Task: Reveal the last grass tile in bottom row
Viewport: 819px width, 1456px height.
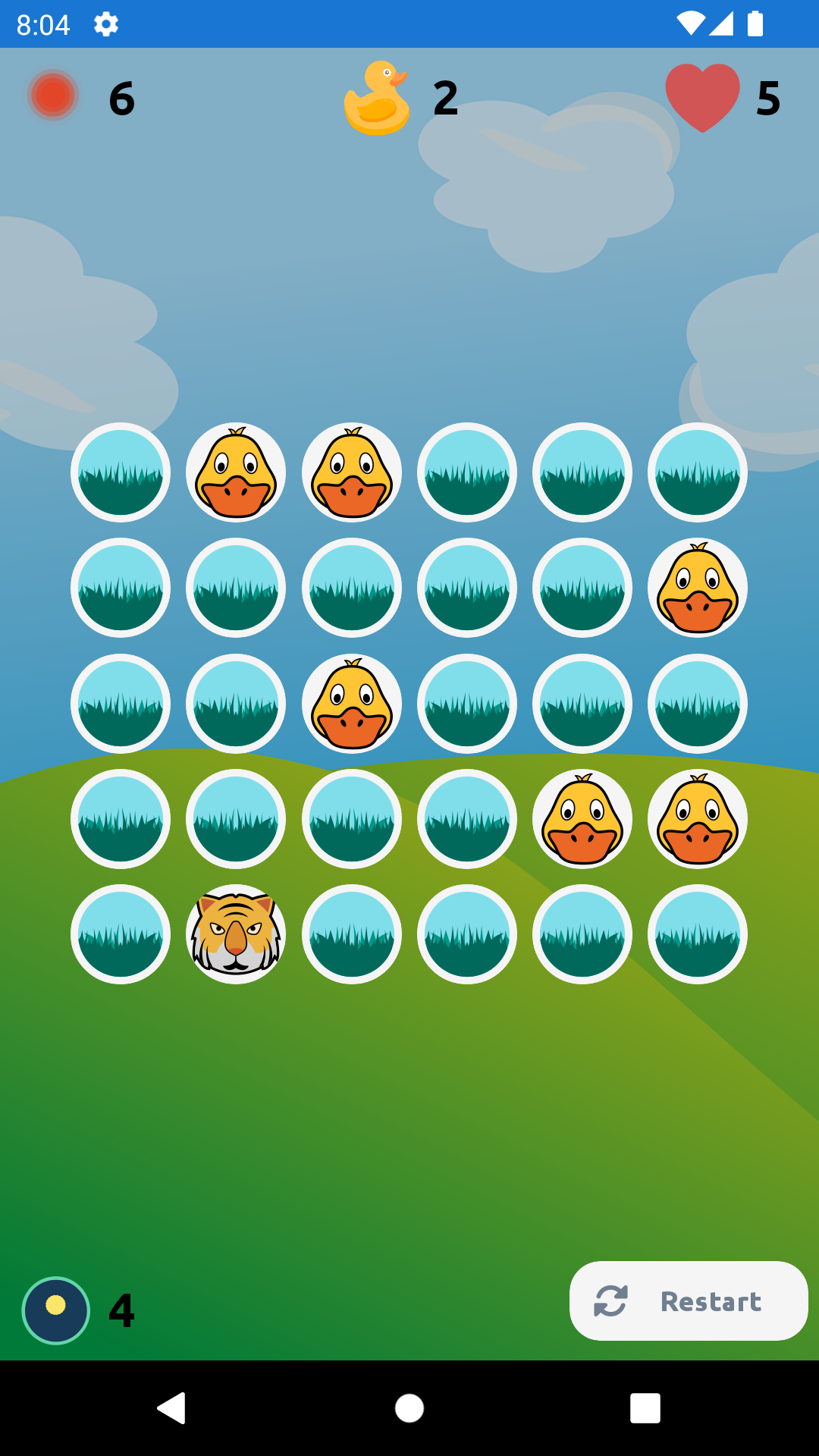Action: click(698, 934)
